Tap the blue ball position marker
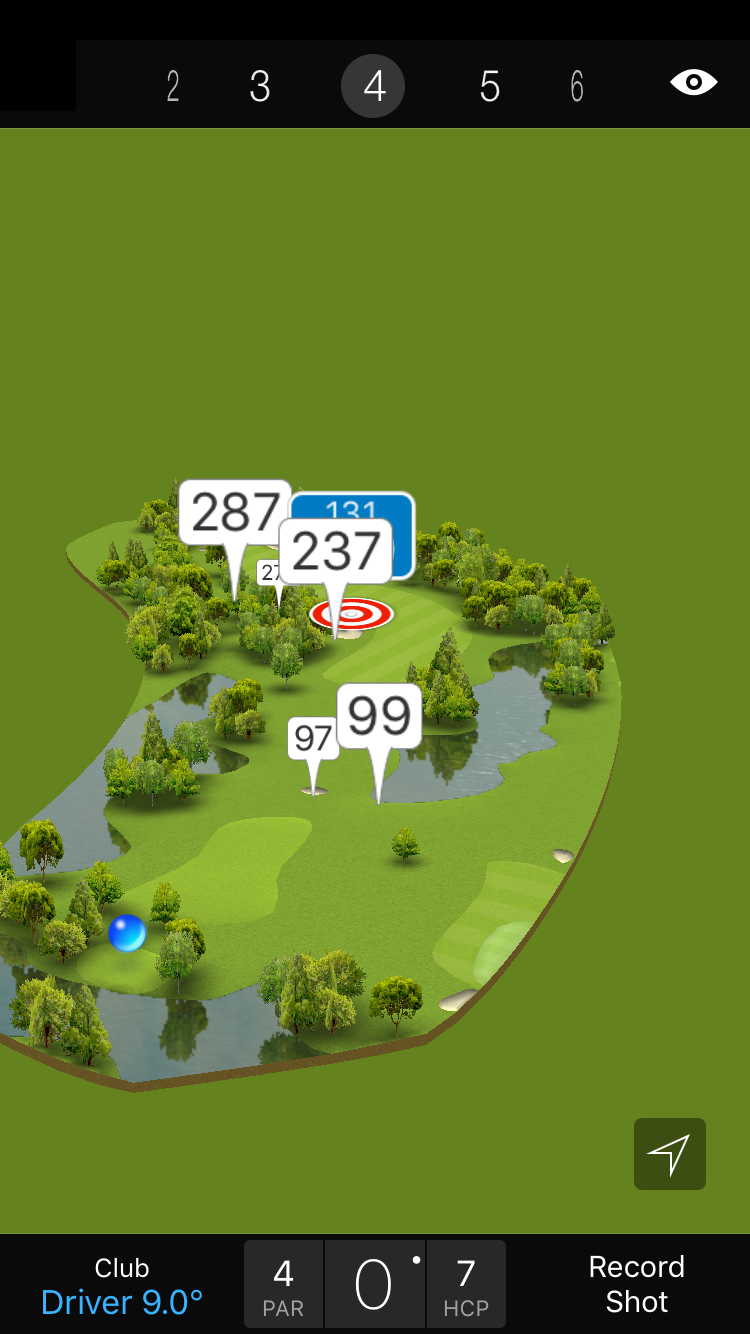The image size is (750, 1334). tap(127, 932)
